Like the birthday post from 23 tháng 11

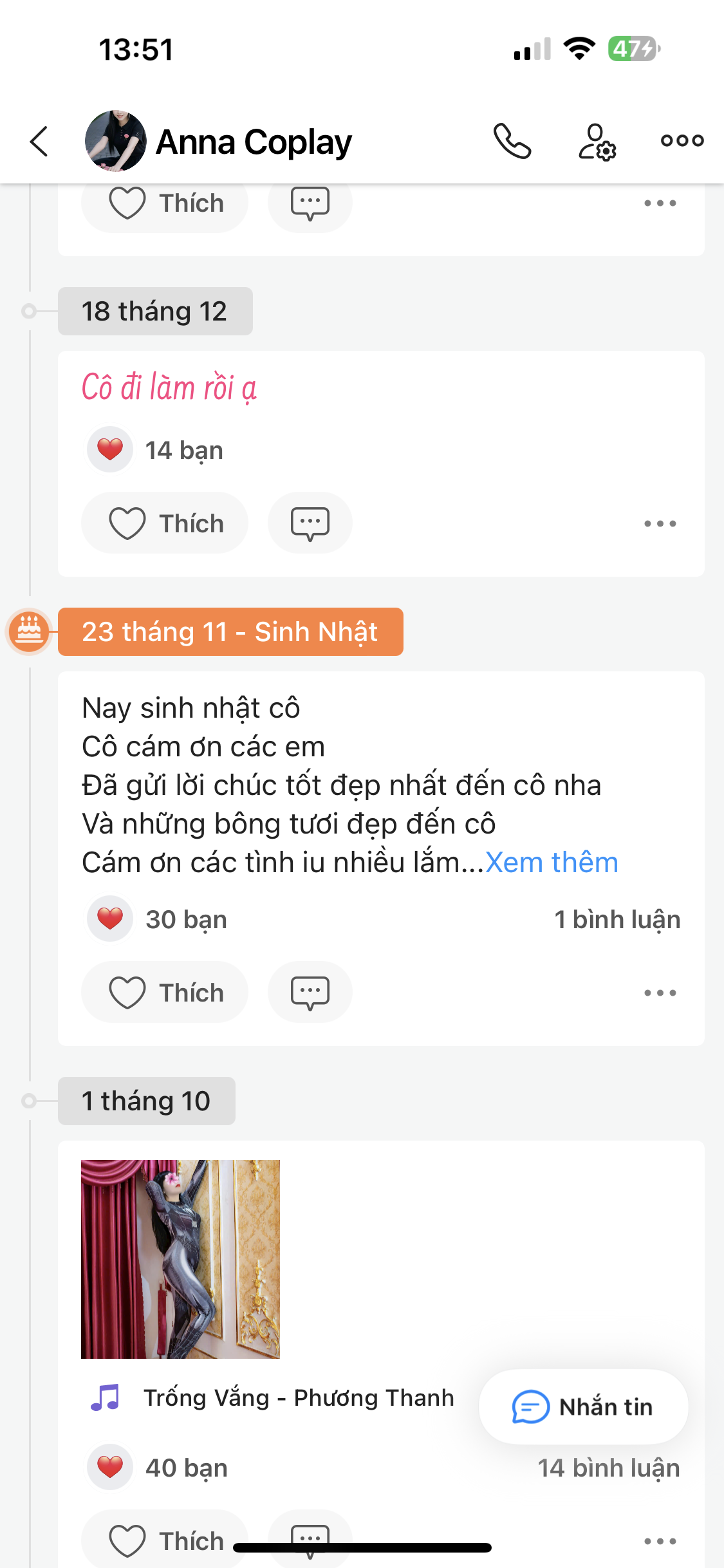coord(165,992)
